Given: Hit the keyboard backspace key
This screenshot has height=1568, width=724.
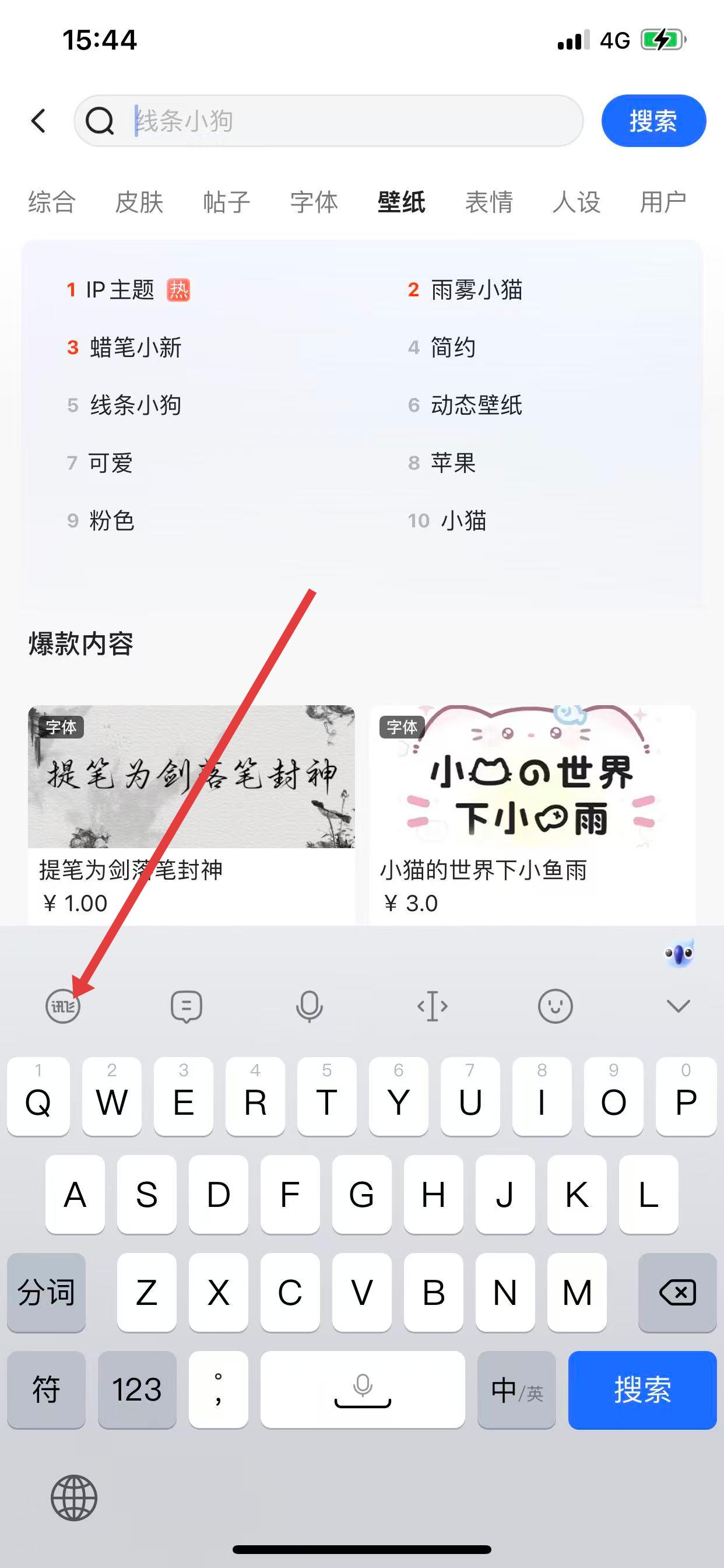Looking at the screenshot, I should tap(677, 1292).
